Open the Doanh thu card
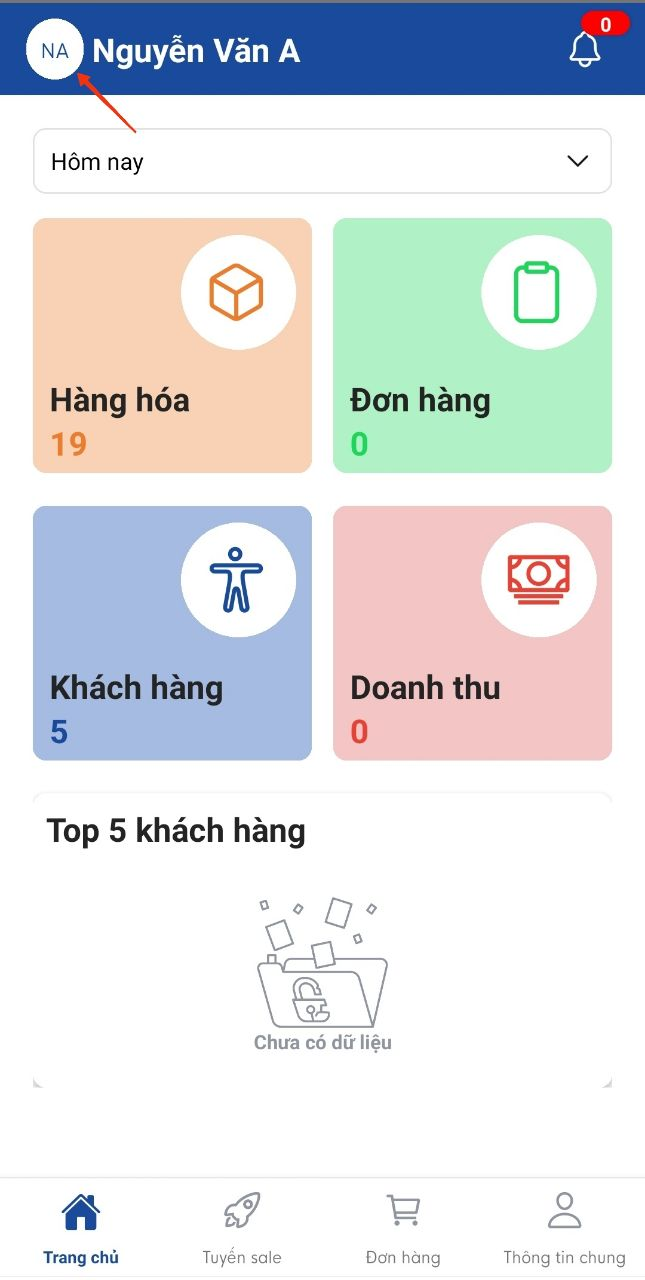The width and height of the screenshot is (645, 1280). pyautogui.click(x=472, y=633)
